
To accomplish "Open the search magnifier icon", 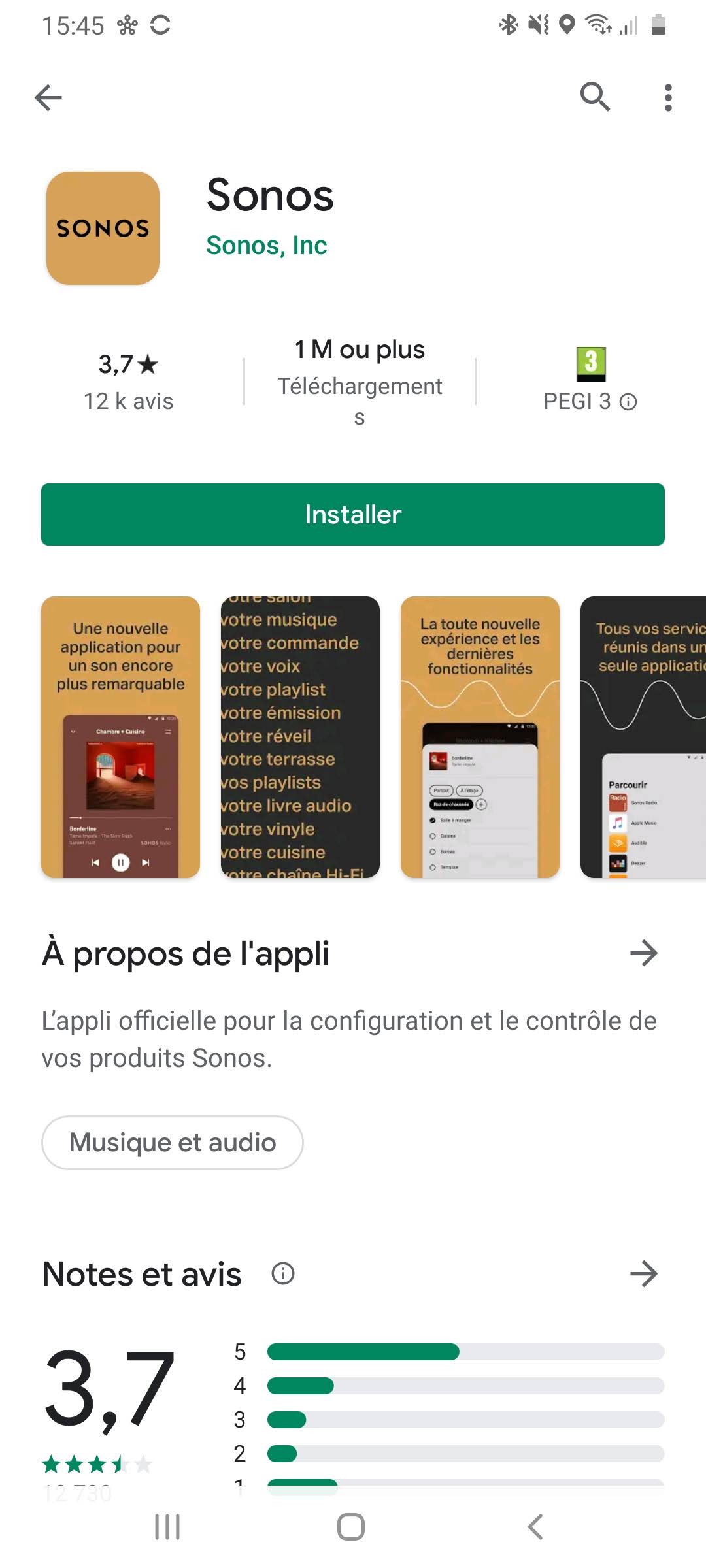I will (x=595, y=97).
